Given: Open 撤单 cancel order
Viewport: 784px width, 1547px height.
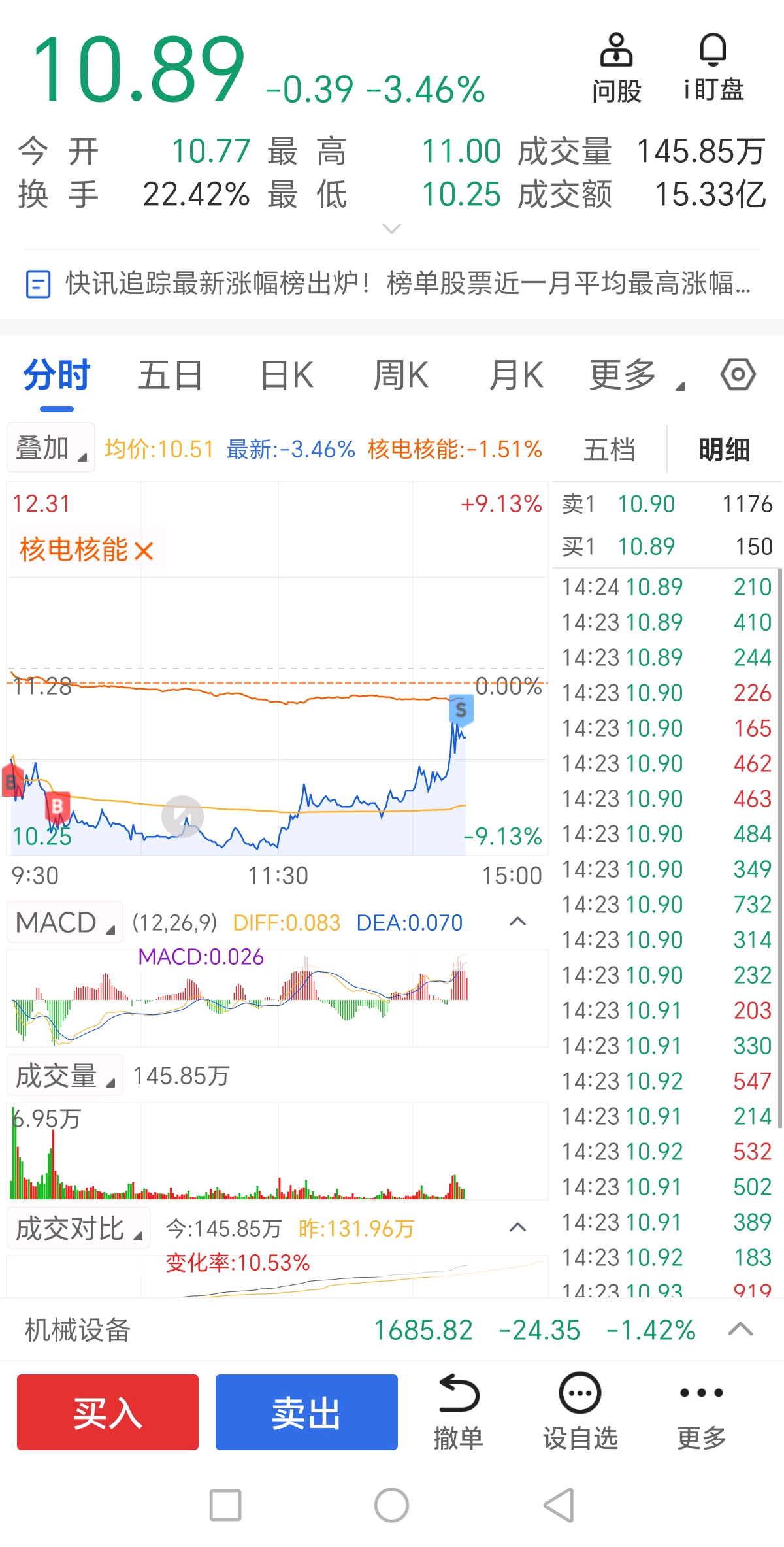Looking at the screenshot, I should coord(459,1413).
